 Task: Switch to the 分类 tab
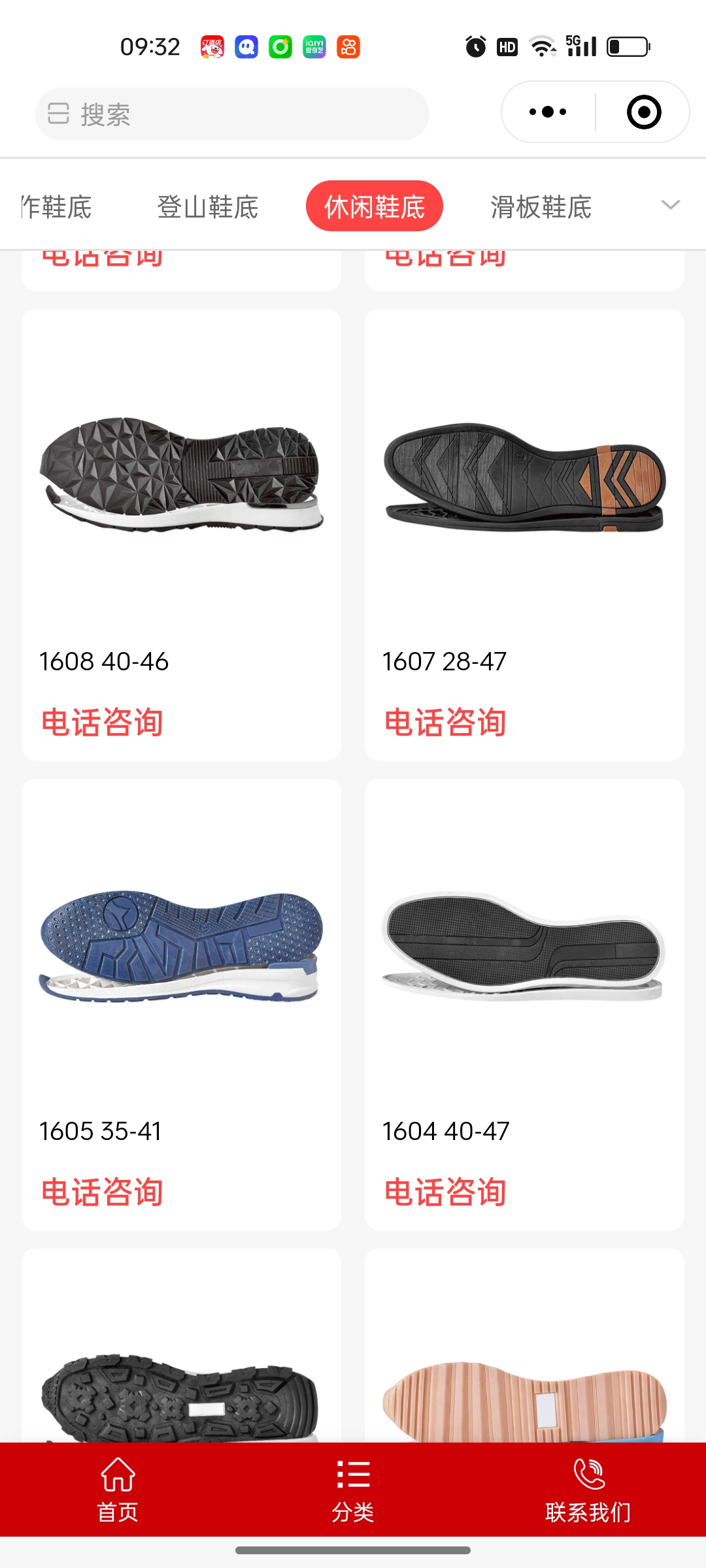pyautogui.click(x=353, y=1490)
